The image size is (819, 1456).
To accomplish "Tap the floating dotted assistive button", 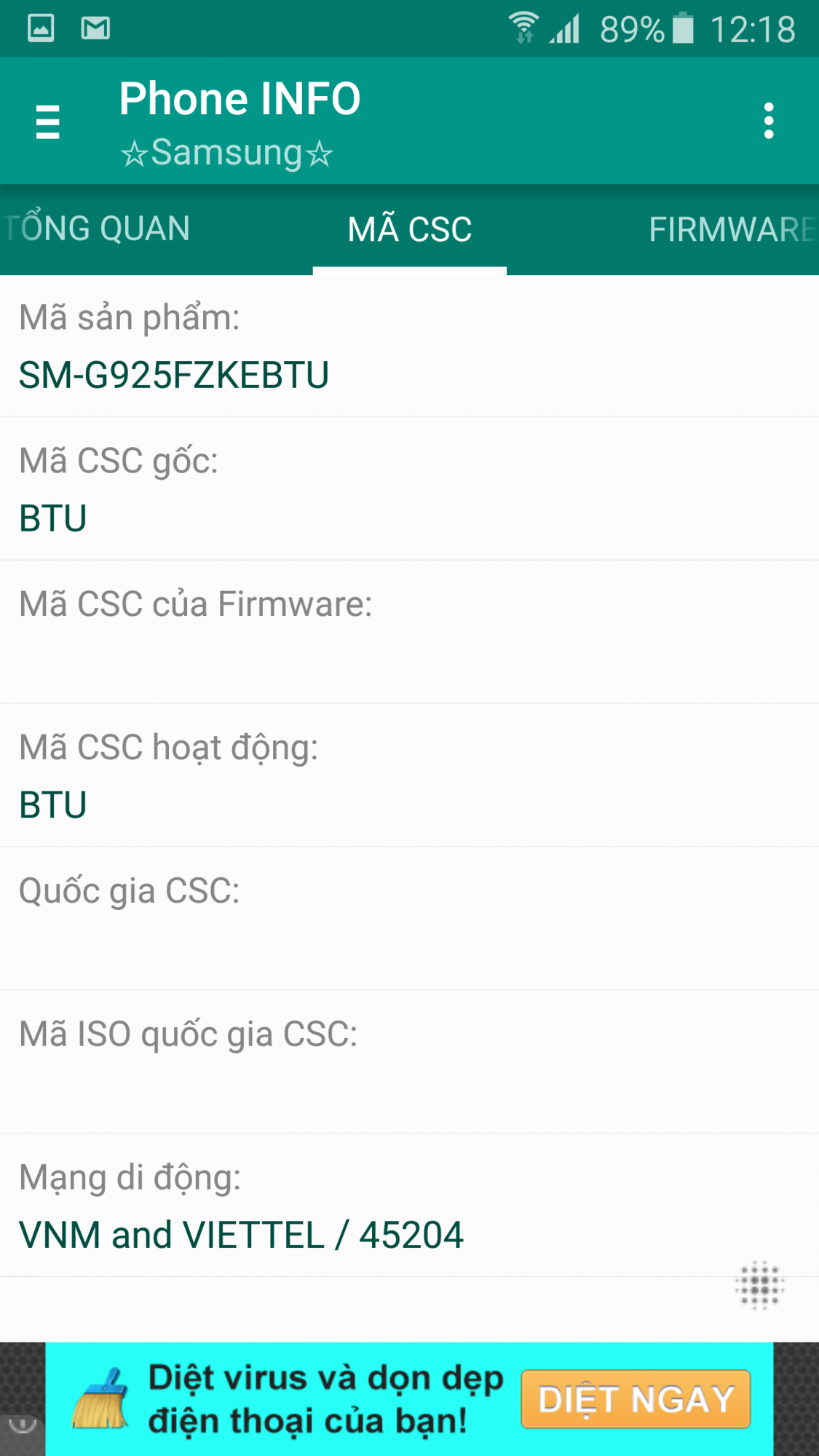I will tap(760, 1285).
